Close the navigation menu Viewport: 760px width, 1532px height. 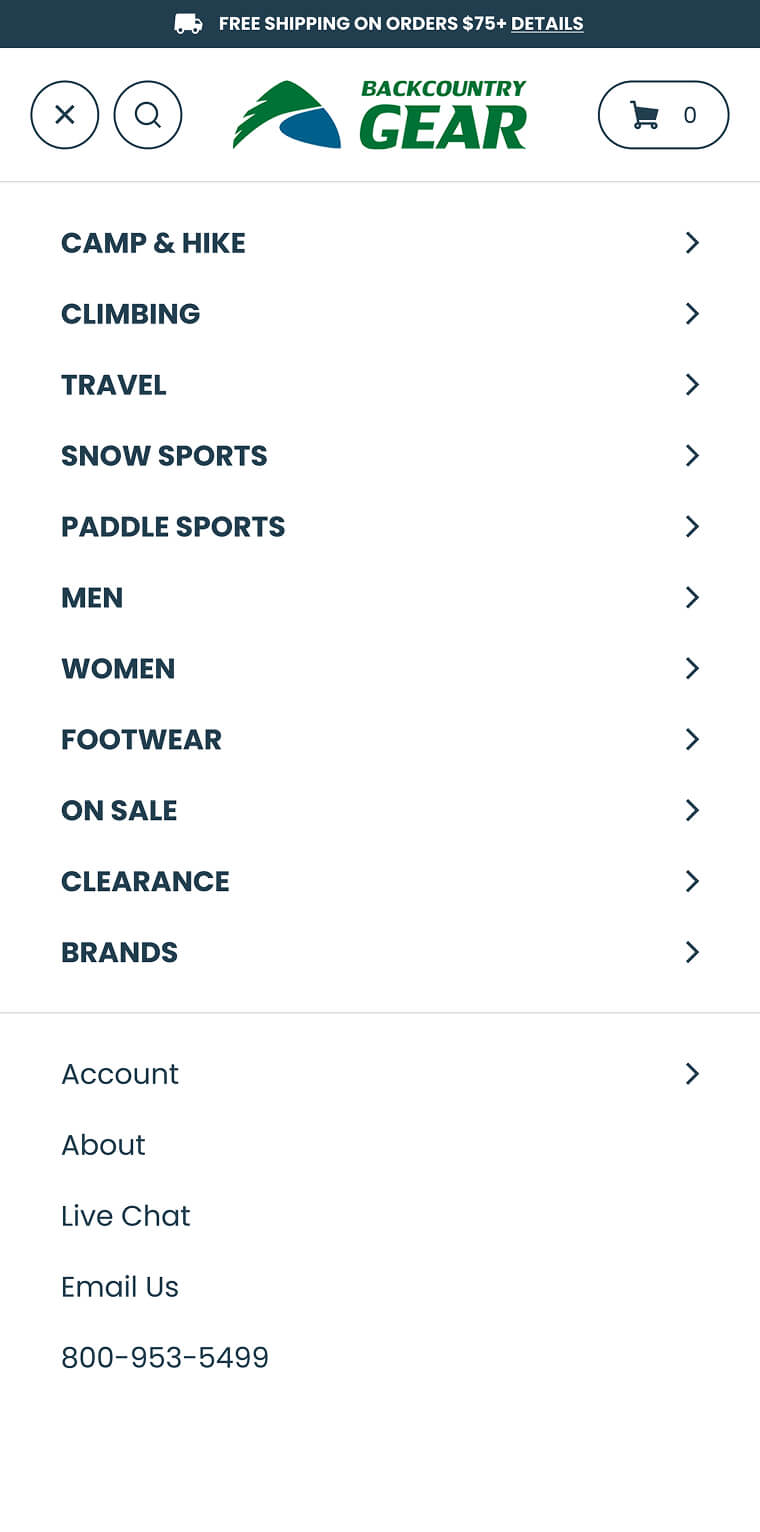coord(65,115)
